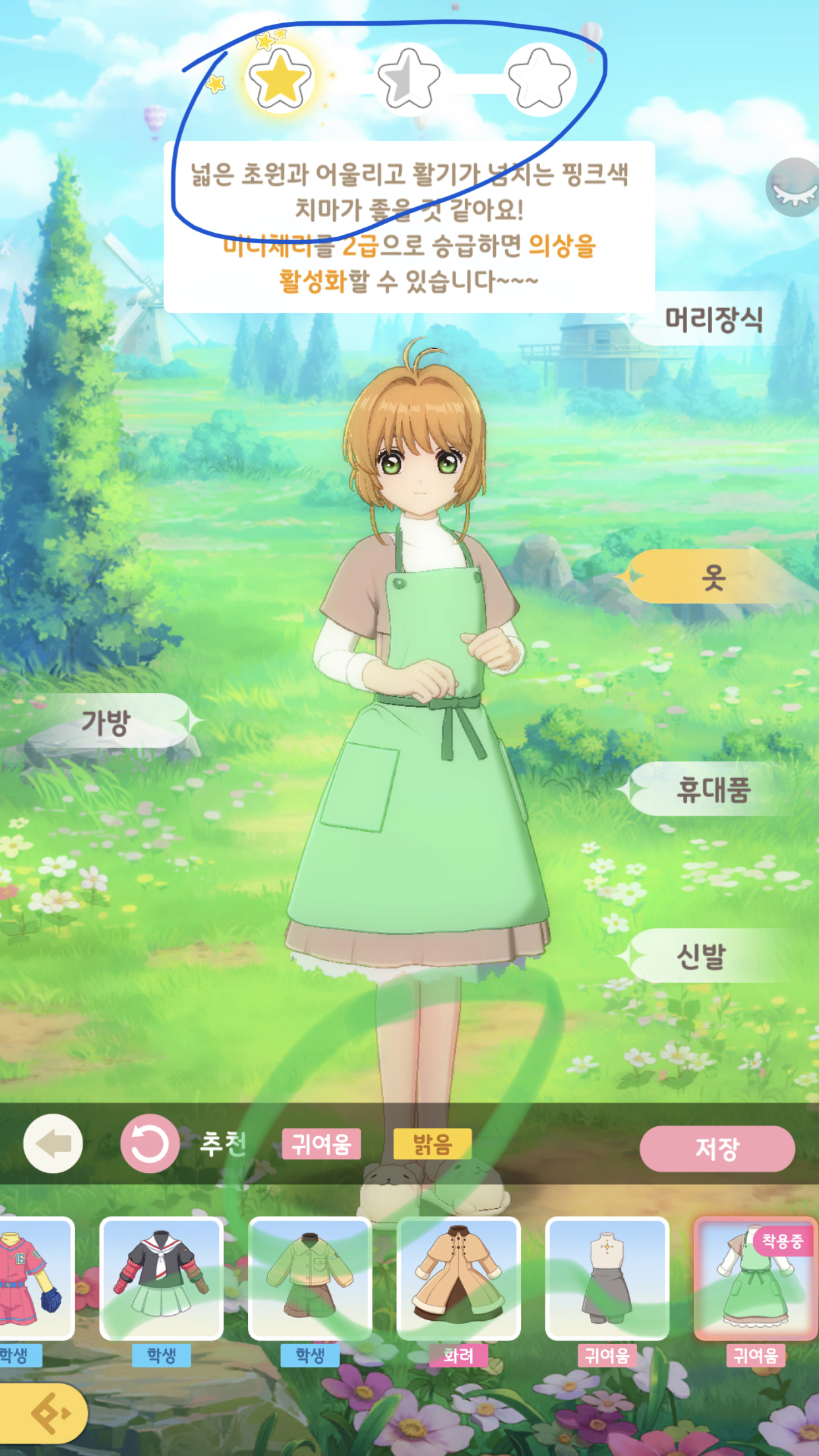The width and height of the screenshot is (819, 1456).
Task: Tap the yellow diamond-arrow button
Action: click(x=46, y=1412)
